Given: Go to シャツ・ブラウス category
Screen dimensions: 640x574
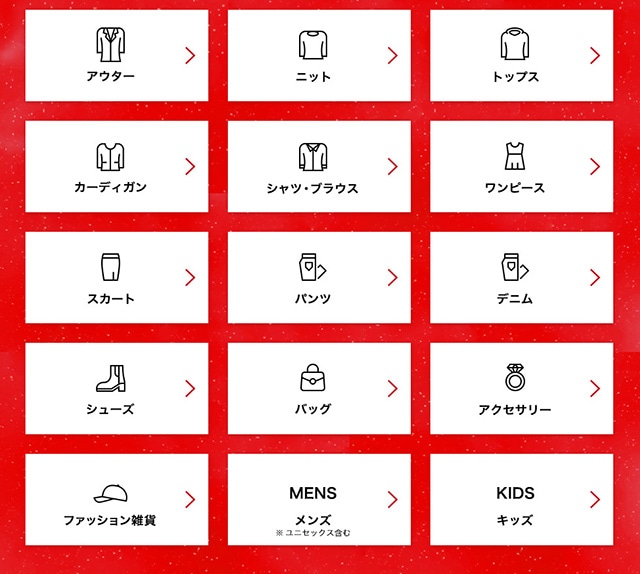Looking at the screenshot, I should tap(319, 167).
